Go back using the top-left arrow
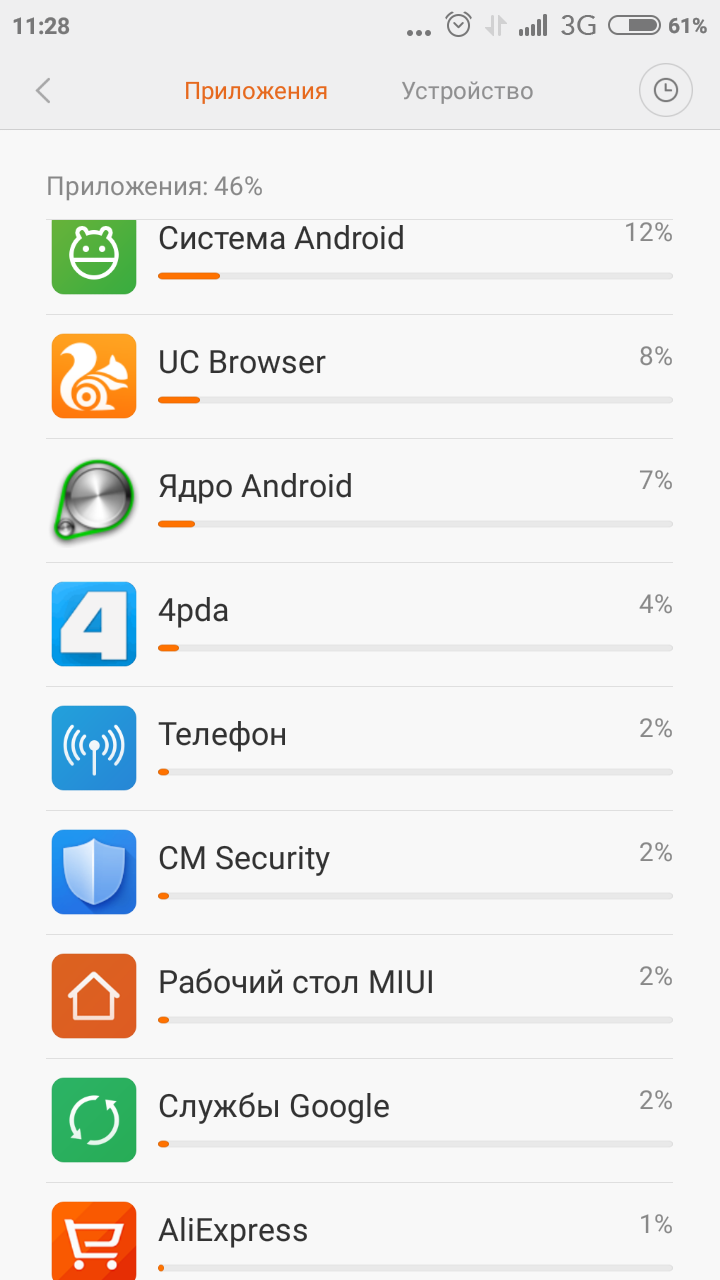Screen dimensions: 720x1280 pyautogui.click(x=43, y=91)
